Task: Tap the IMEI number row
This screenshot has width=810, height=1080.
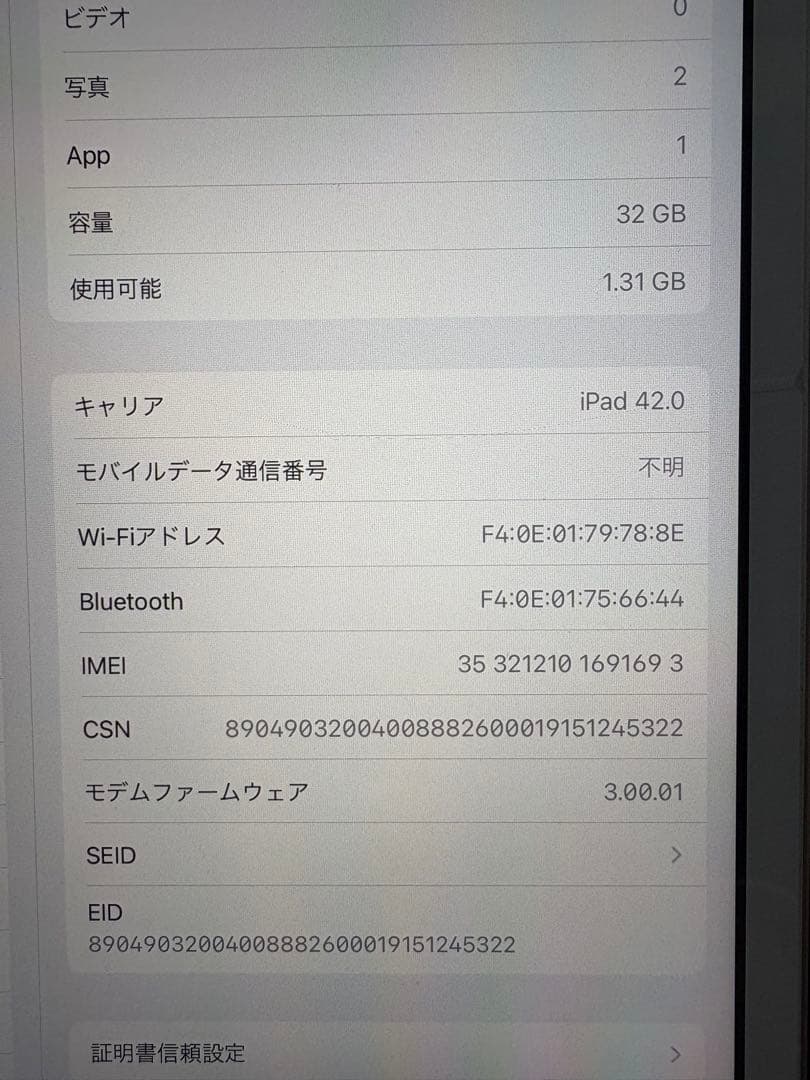Action: [380, 664]
